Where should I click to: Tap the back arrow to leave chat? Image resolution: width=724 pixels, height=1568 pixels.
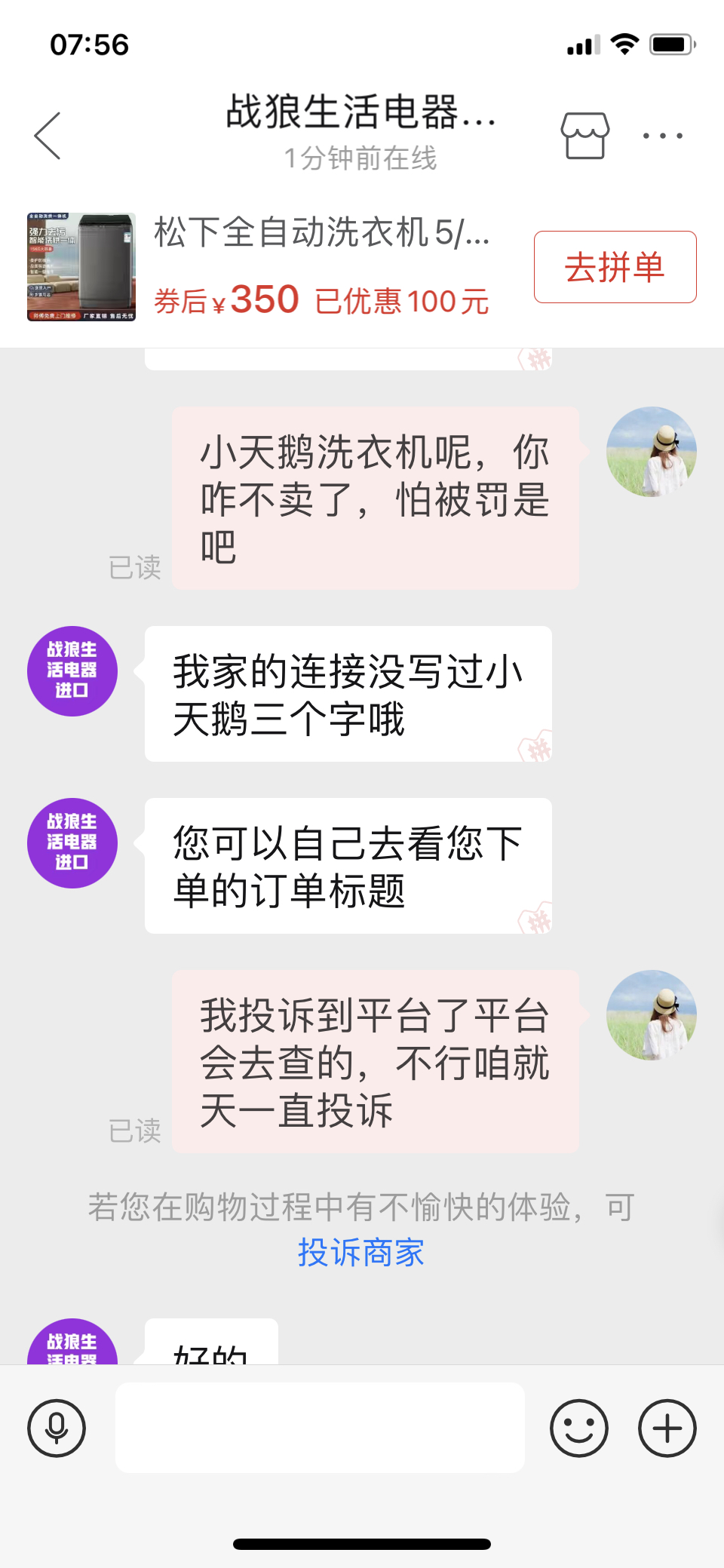(x=47, y=137)
